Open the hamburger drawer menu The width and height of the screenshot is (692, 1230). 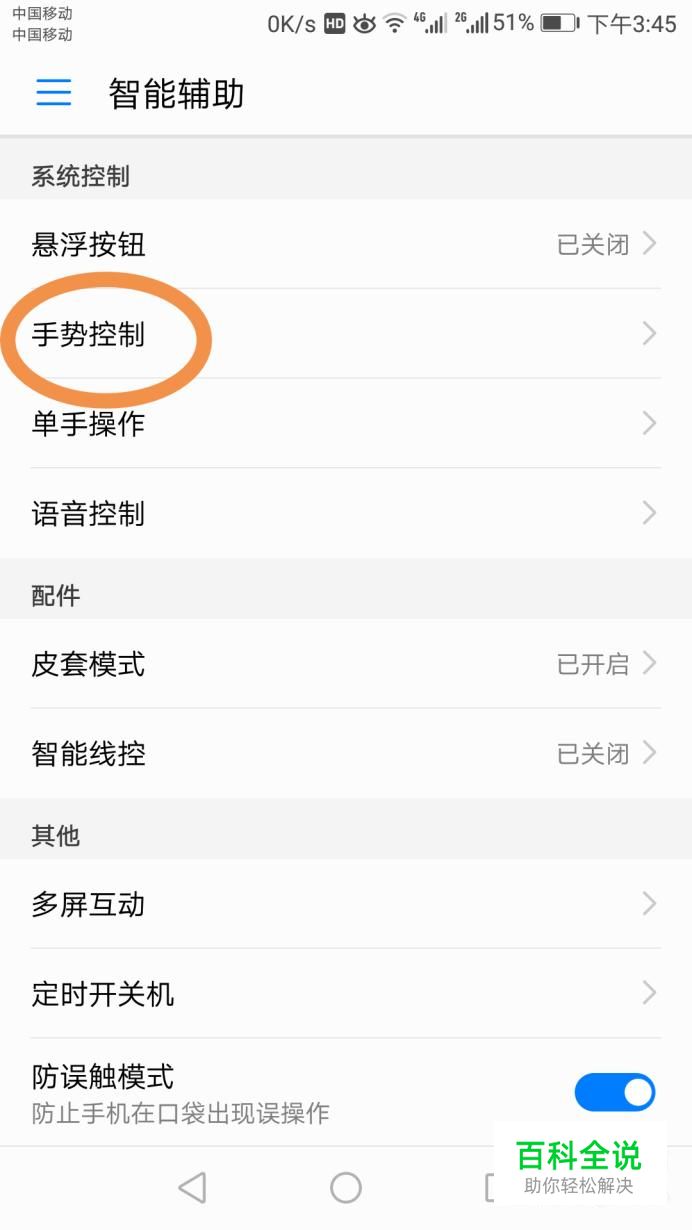[54, 93]
